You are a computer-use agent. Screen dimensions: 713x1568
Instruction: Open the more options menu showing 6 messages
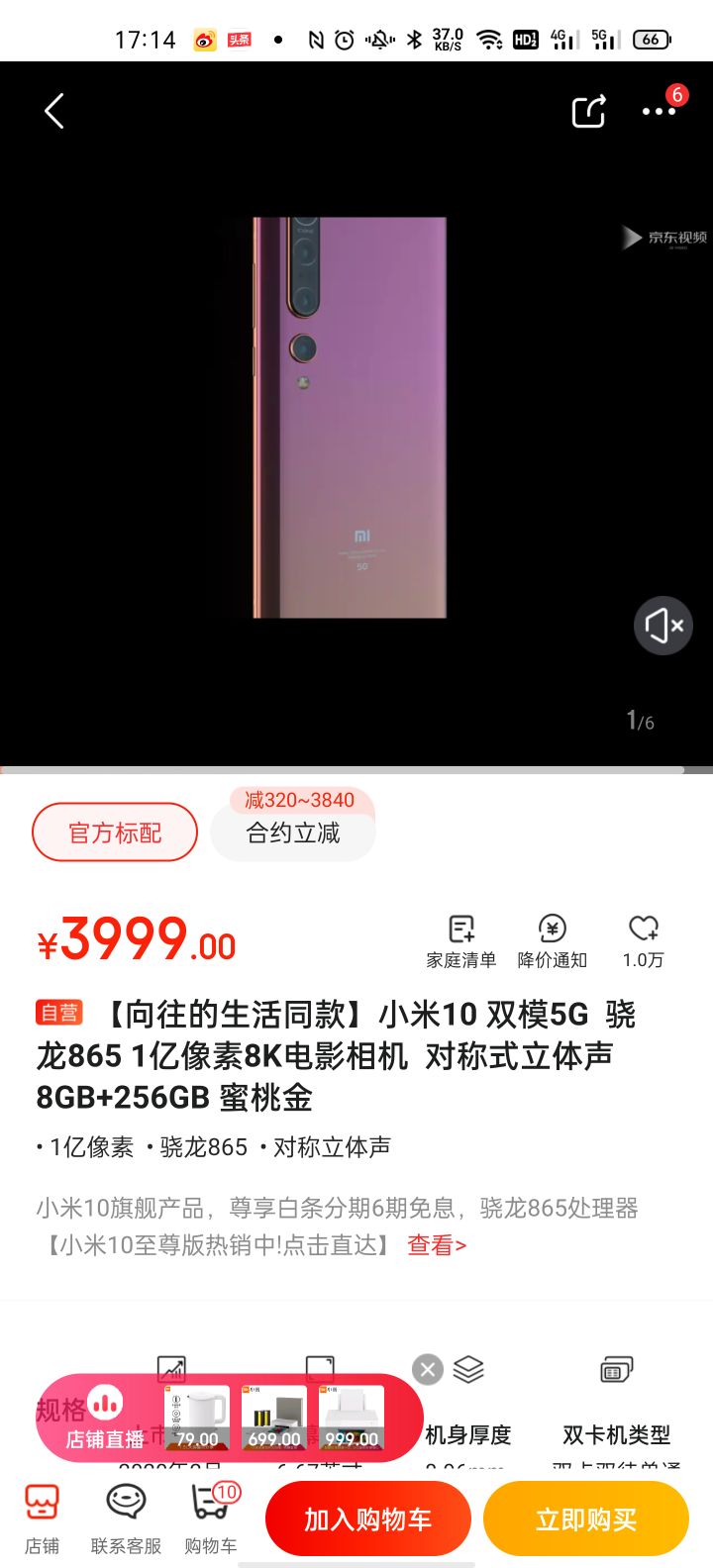(658, 112)
